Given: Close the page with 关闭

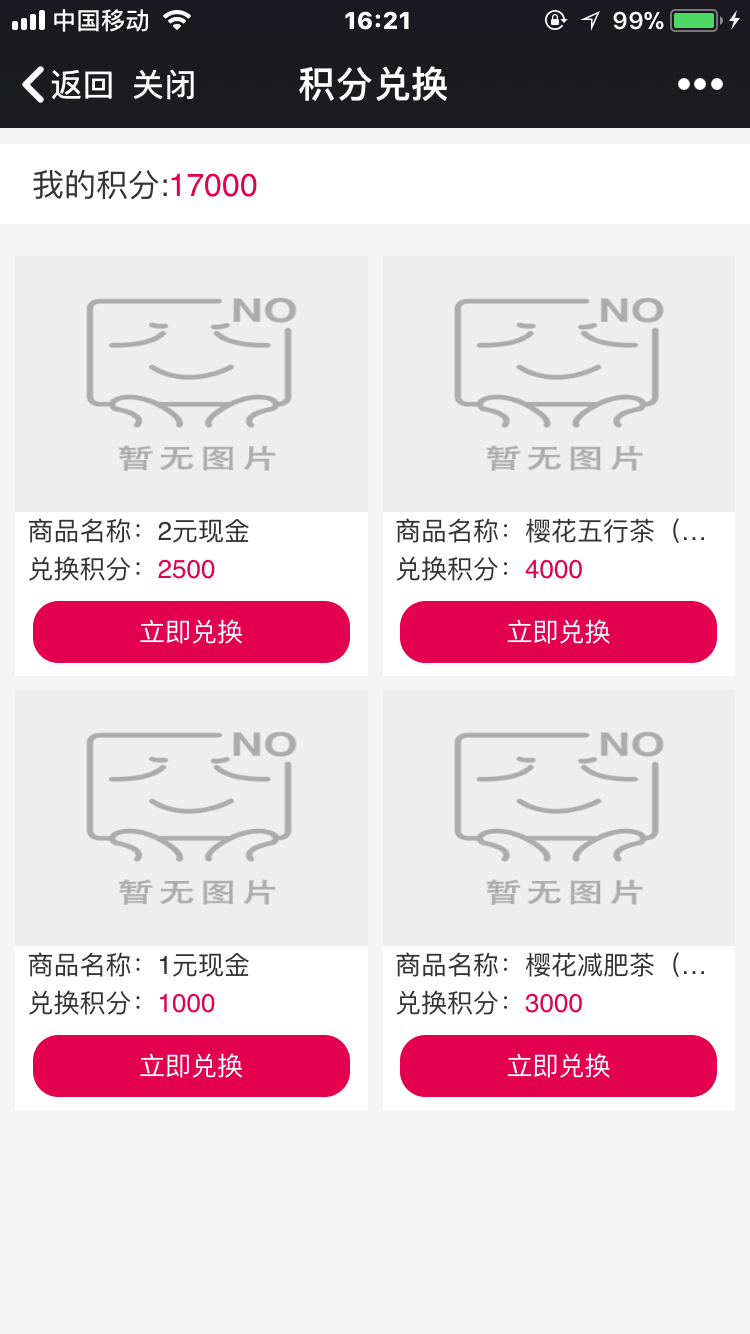Looking at the screenshot, I should click(x=164, y=85).
